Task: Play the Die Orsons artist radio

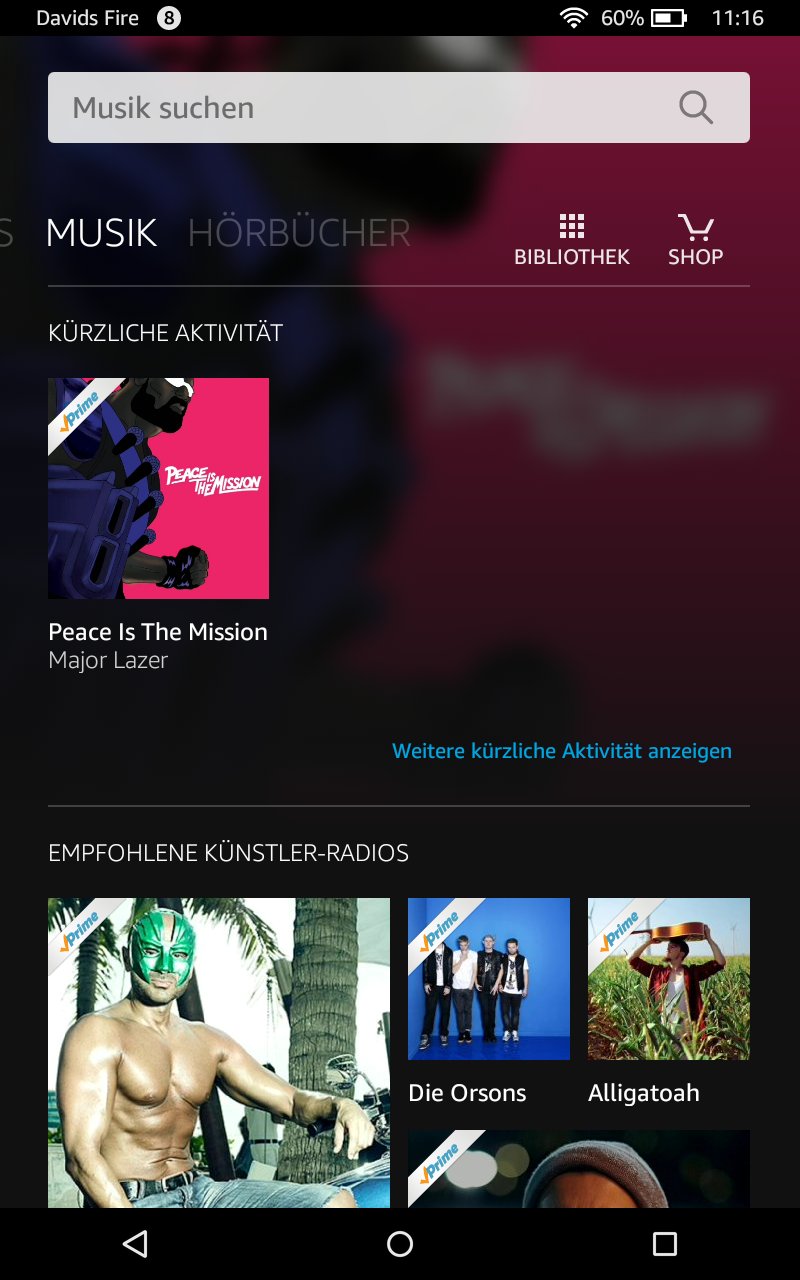Action: 489,979
